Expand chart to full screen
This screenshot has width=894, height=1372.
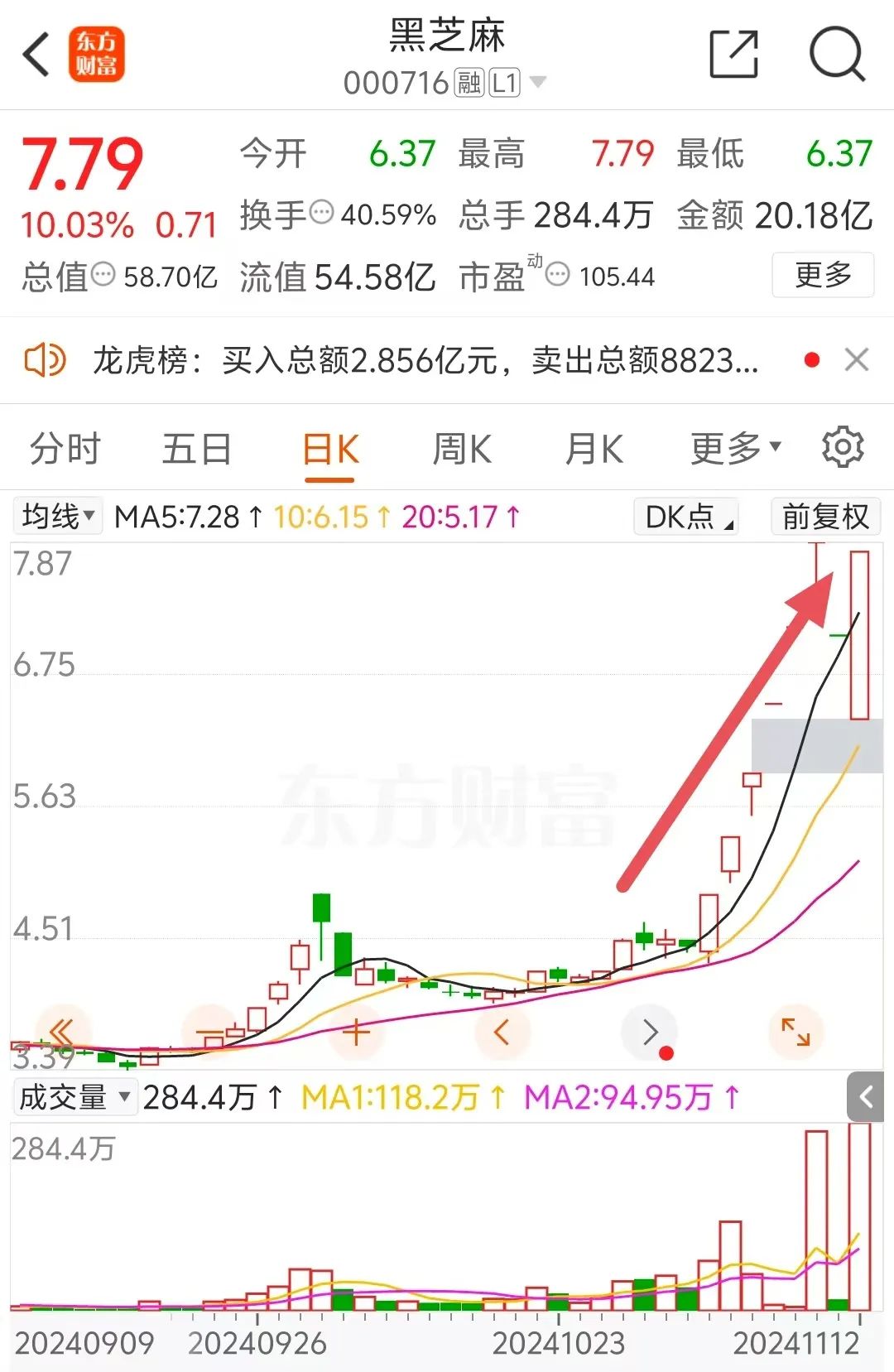point(795,1032)
